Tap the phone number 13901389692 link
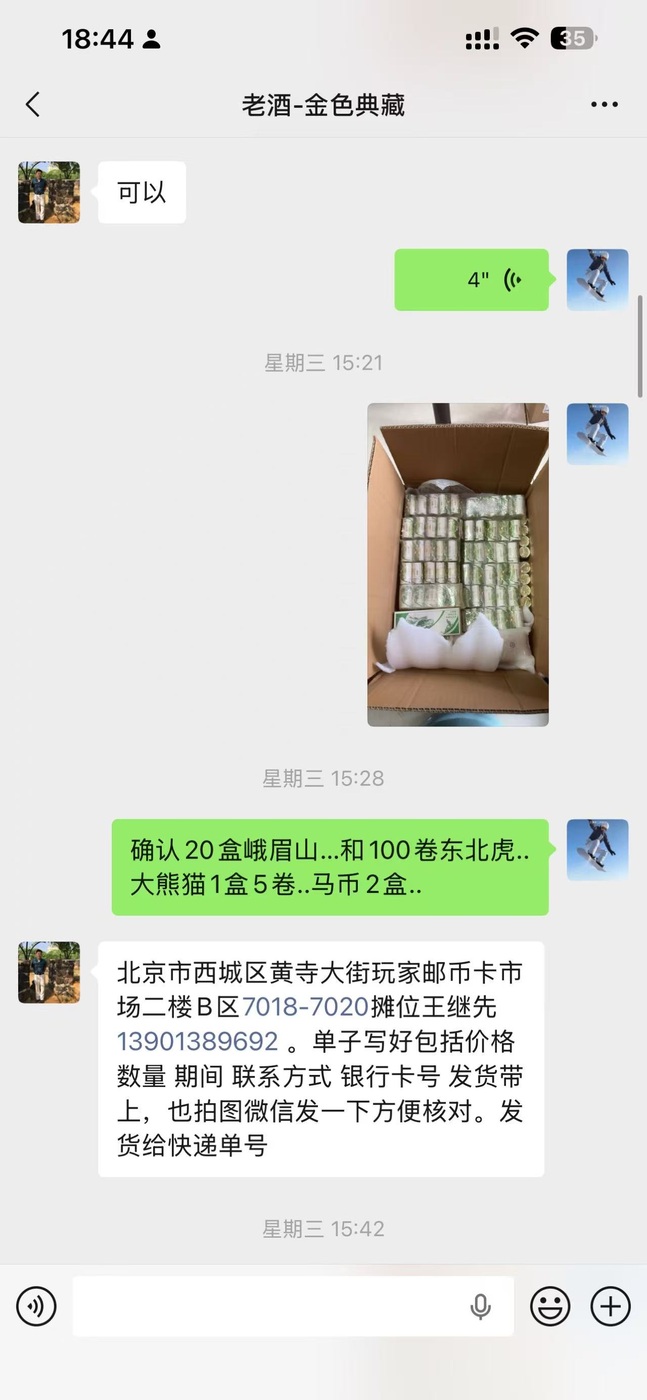The image size is (647, 1400). click(x=198, y=1042)
